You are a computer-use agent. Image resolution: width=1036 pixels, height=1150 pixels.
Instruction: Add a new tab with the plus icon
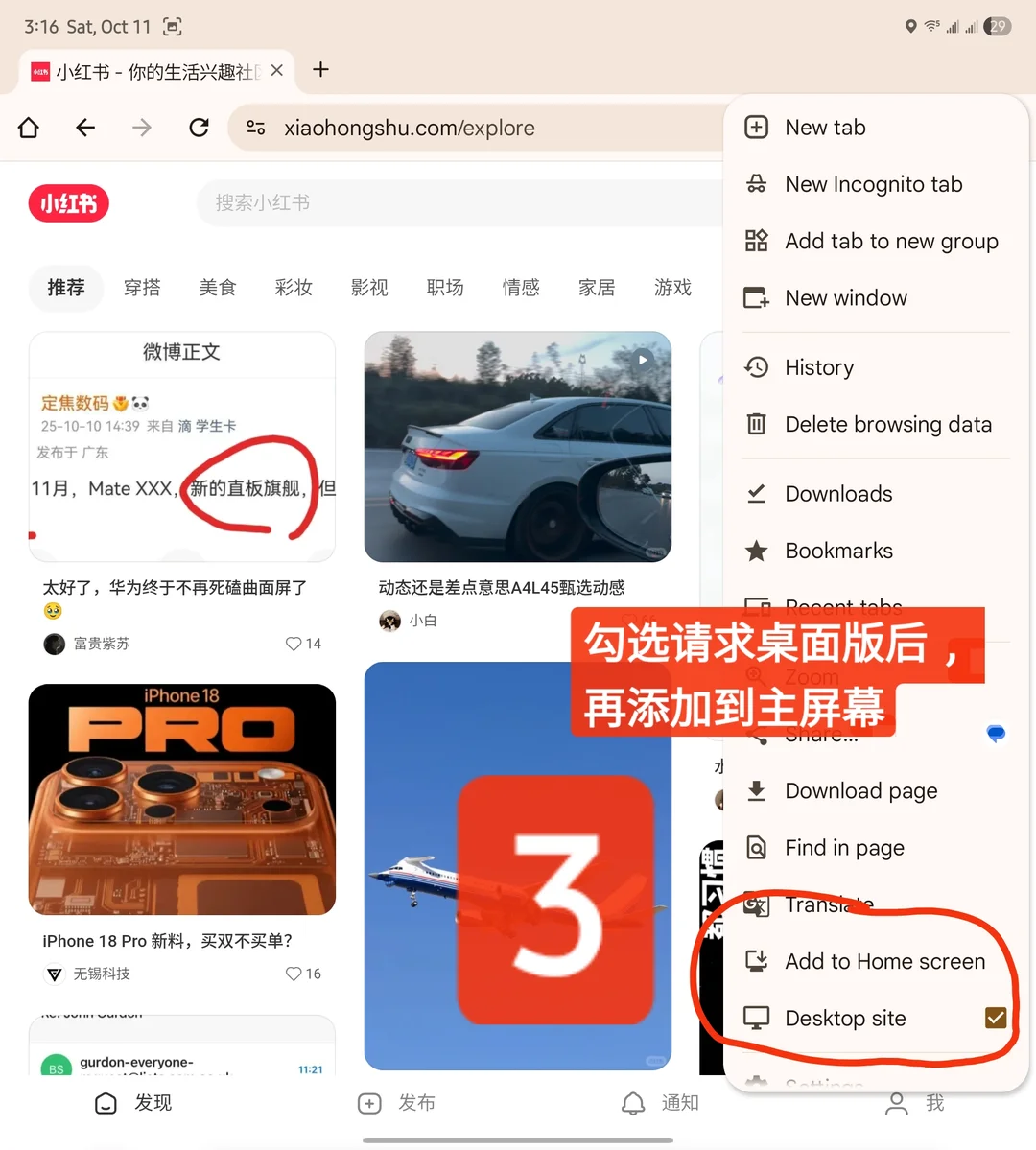tap(321, 70)
